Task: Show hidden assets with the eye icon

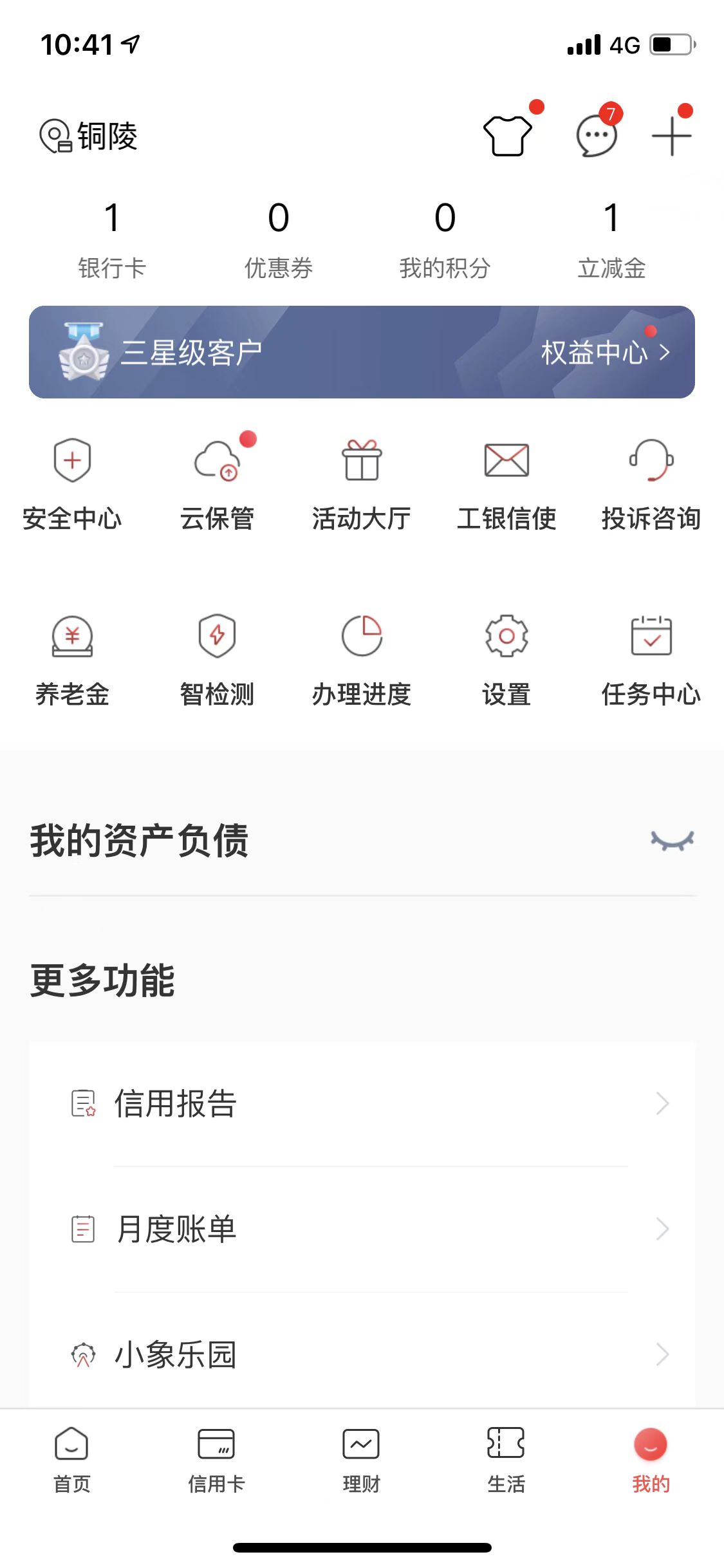Action: 672,840
